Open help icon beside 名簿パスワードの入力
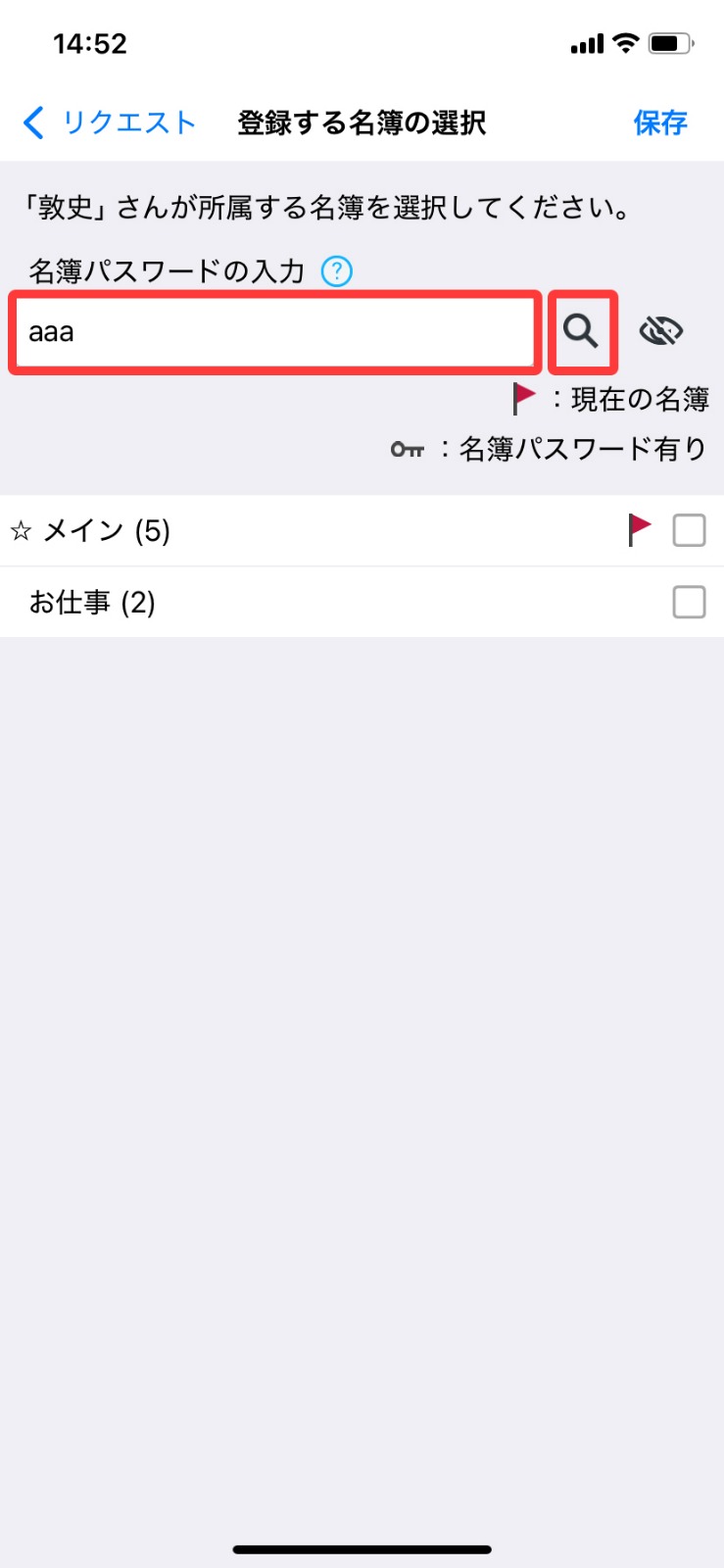The image size is (724, 1568). point(337,271)
